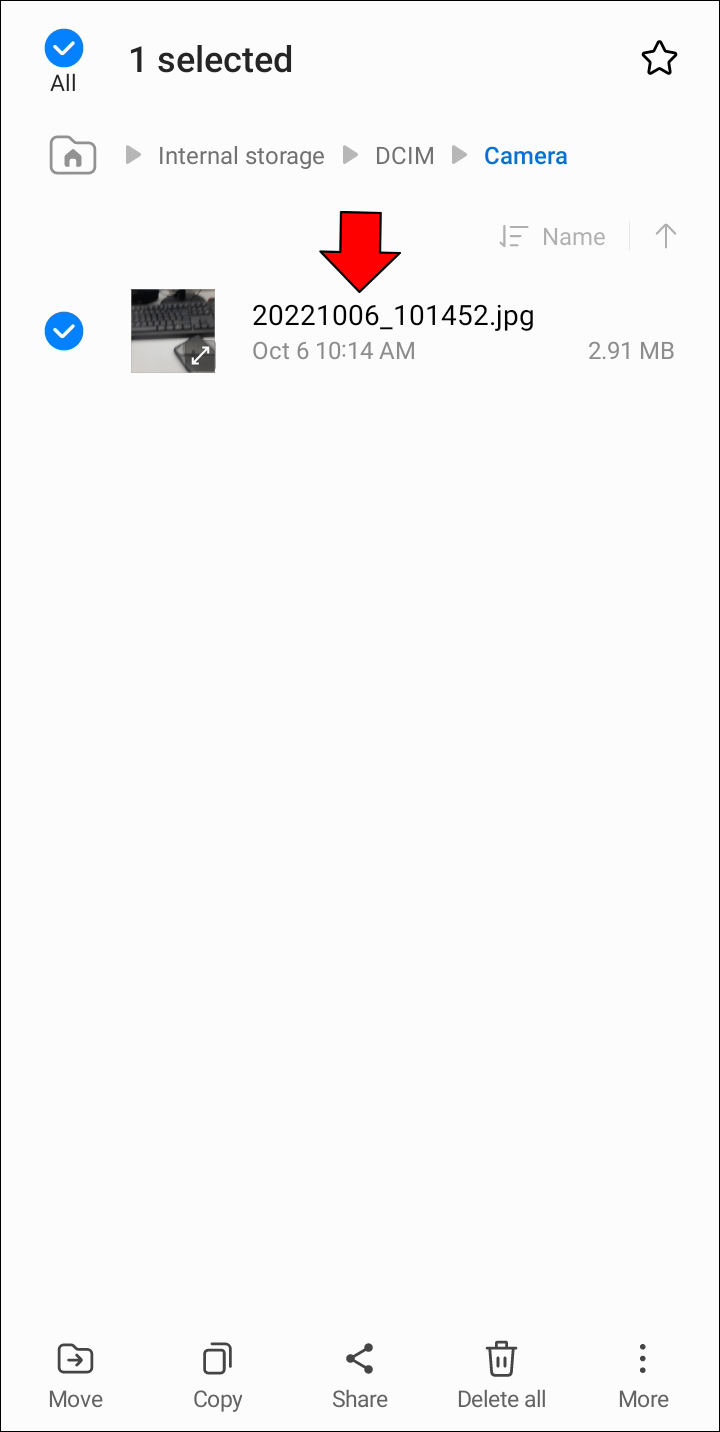Add selected file to favorites star
This screenshot has height=1432, width=720.
tap(658, 60)
